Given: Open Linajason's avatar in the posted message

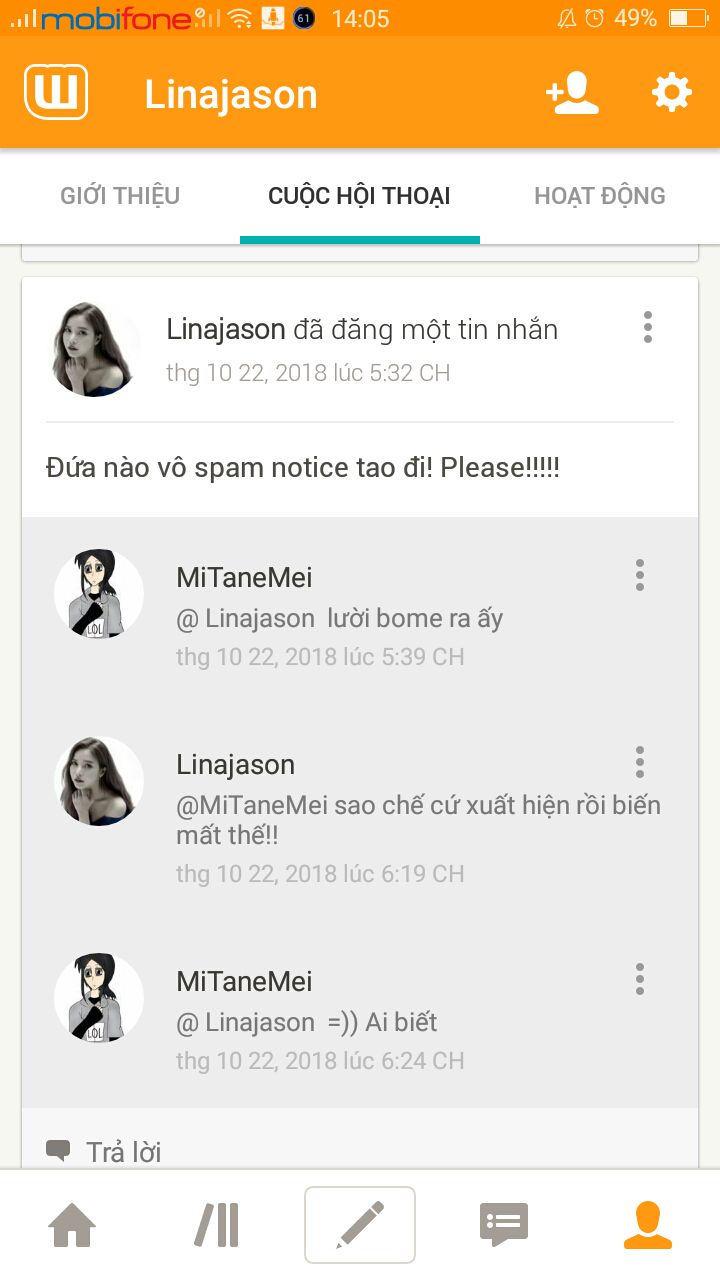Looking at the screenshot, I should tap(96, 350).
